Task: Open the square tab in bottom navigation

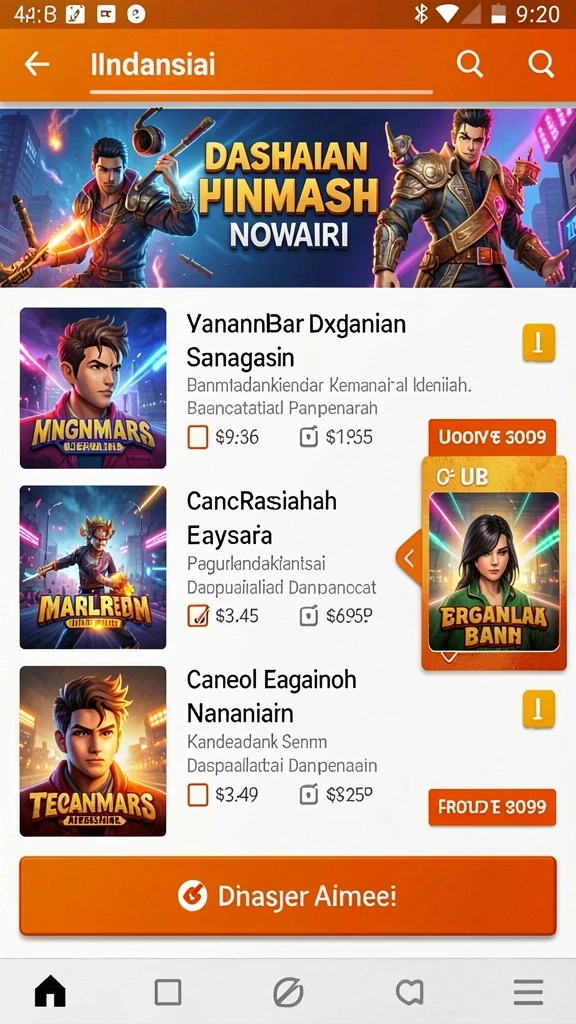Action: click(x=168, y=993)
